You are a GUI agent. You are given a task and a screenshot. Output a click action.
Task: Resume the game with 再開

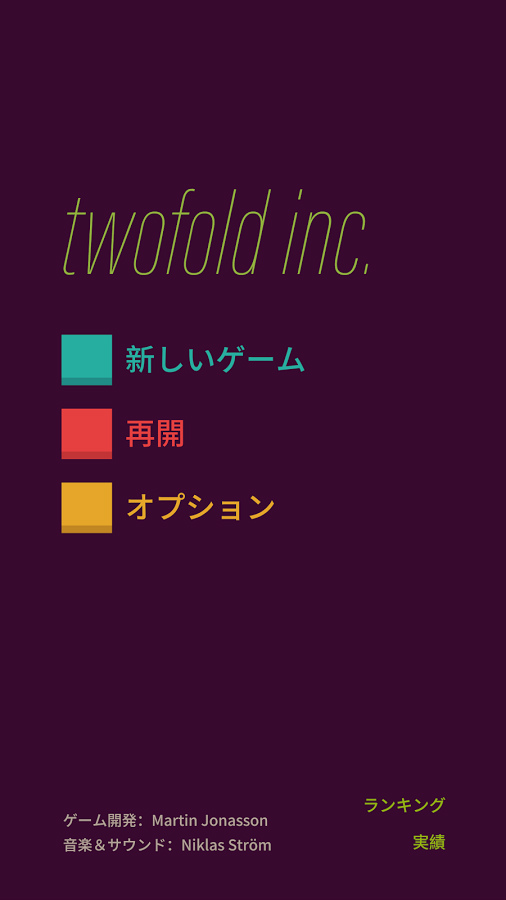click(123, 434)
